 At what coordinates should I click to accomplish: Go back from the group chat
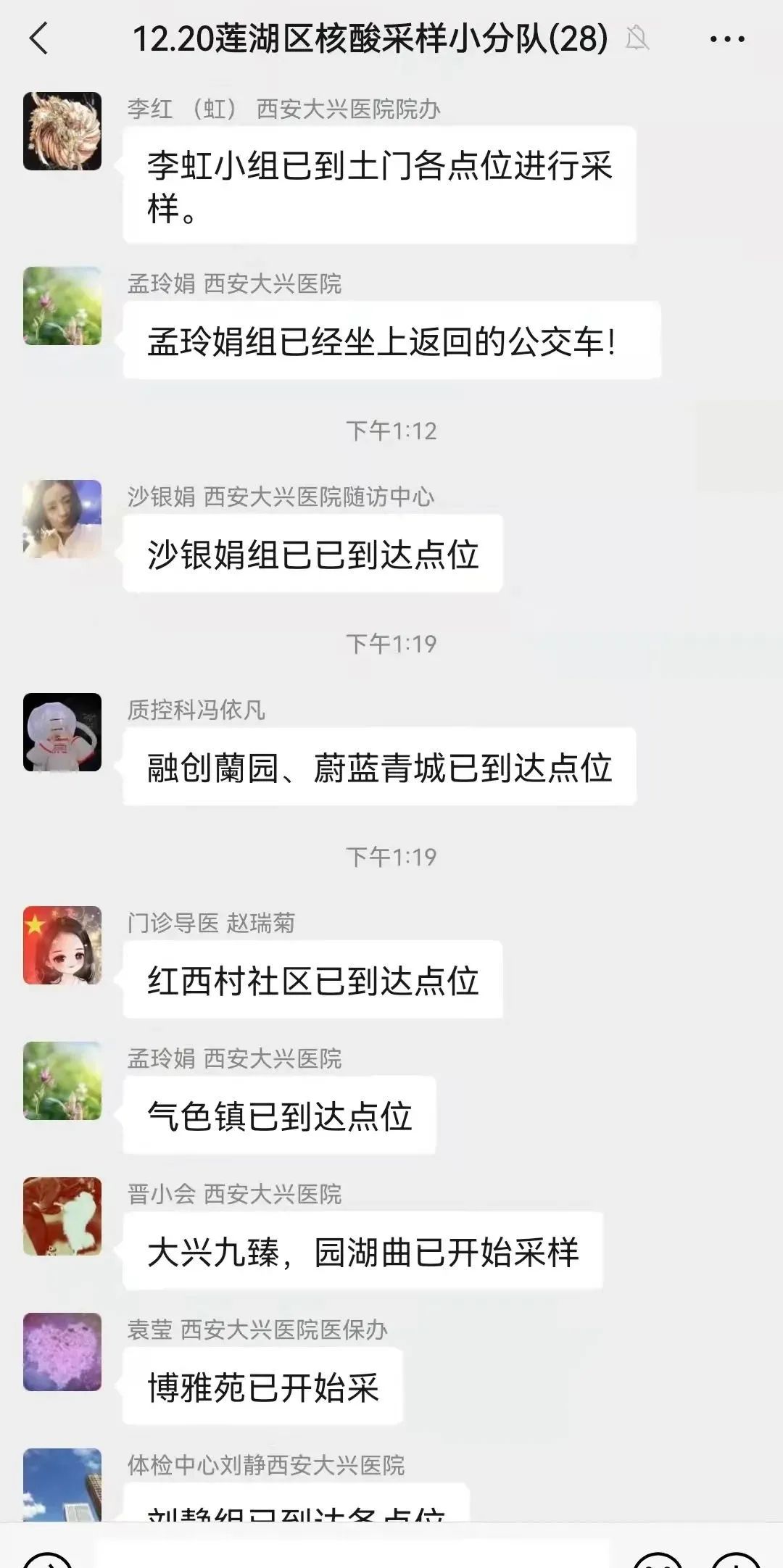39,38
